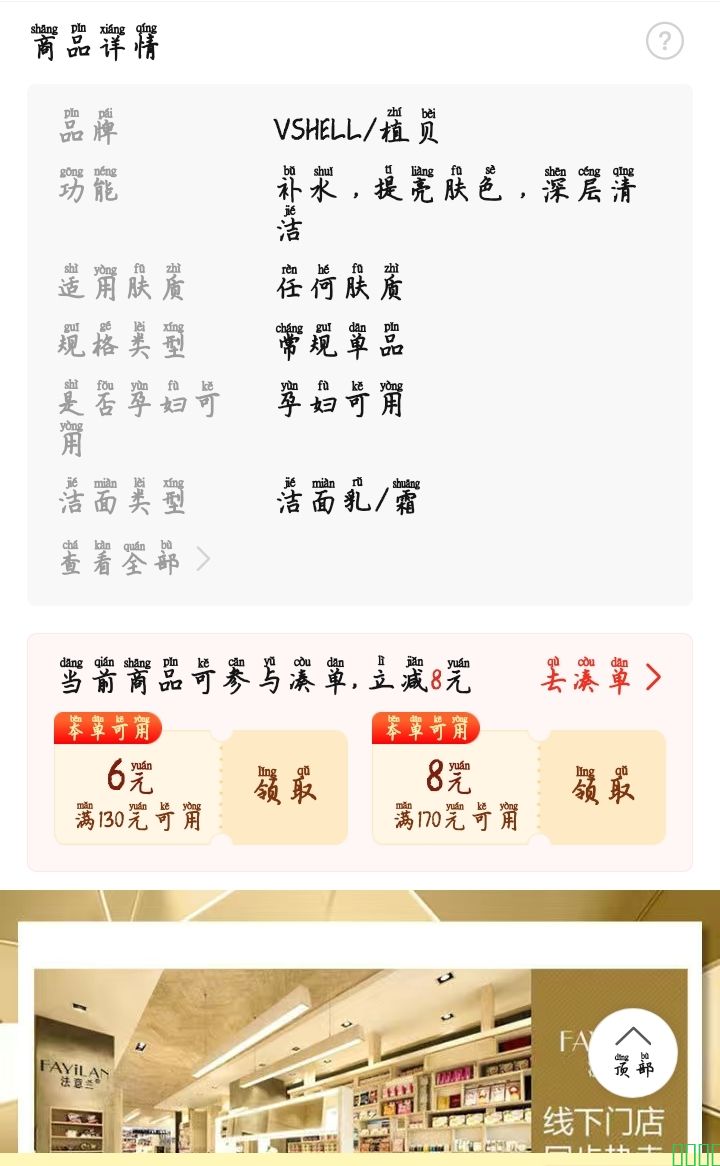Claim the 6元 coupon 领取
Viewport: 720px width, 1166px height.
(285, 788)
